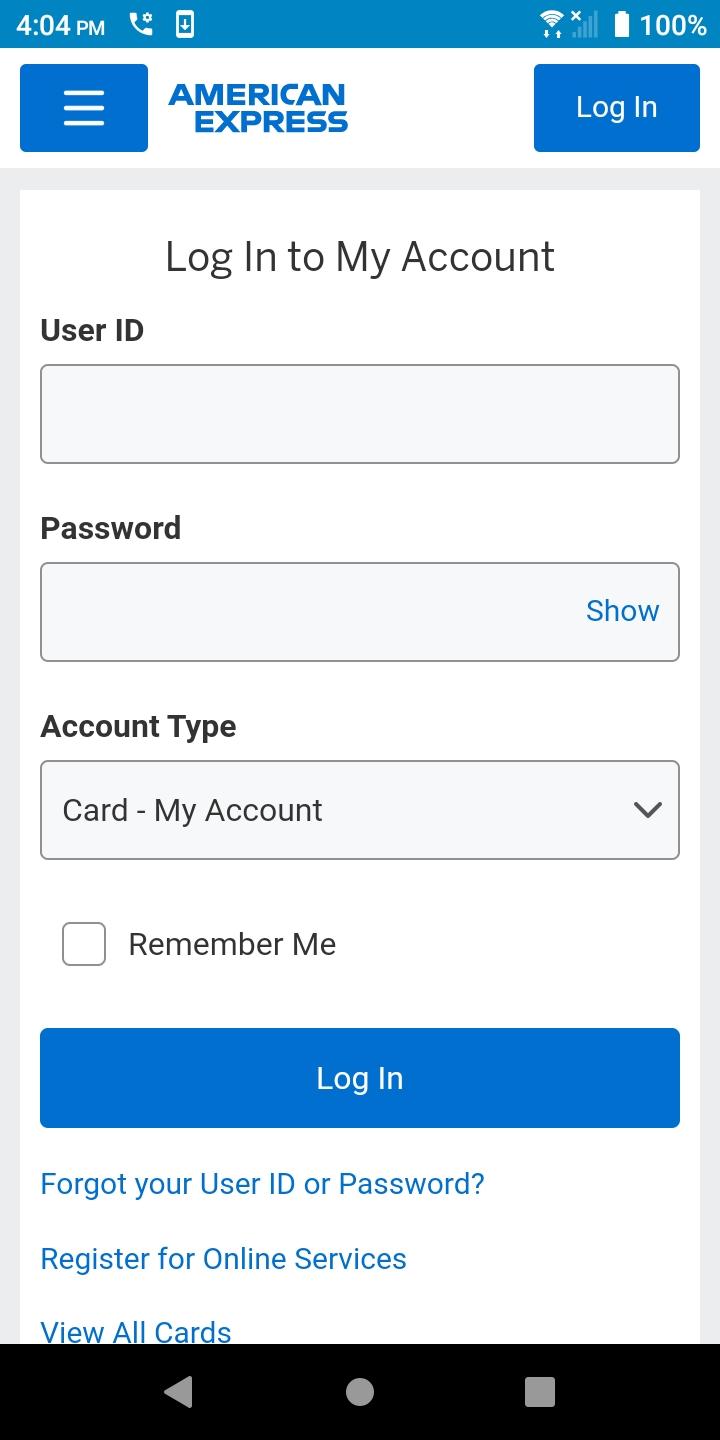Tap the Log In button in the header

point(616,108)
